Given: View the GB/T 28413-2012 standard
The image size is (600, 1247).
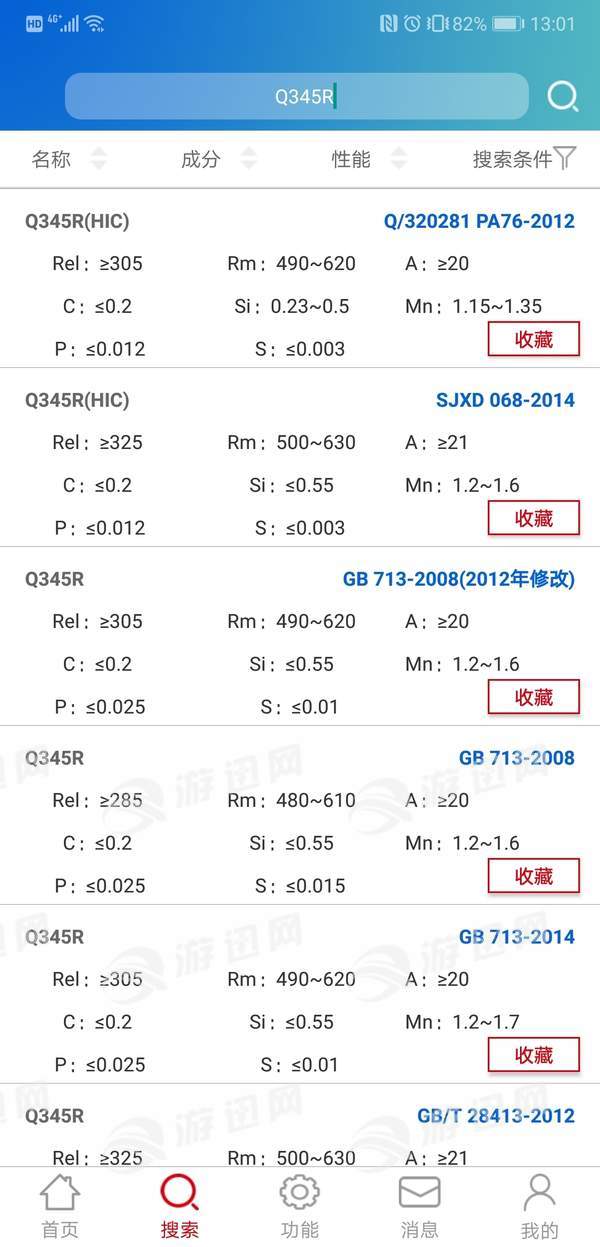Looking at the screenshot, I should [x=495, y=1116].
